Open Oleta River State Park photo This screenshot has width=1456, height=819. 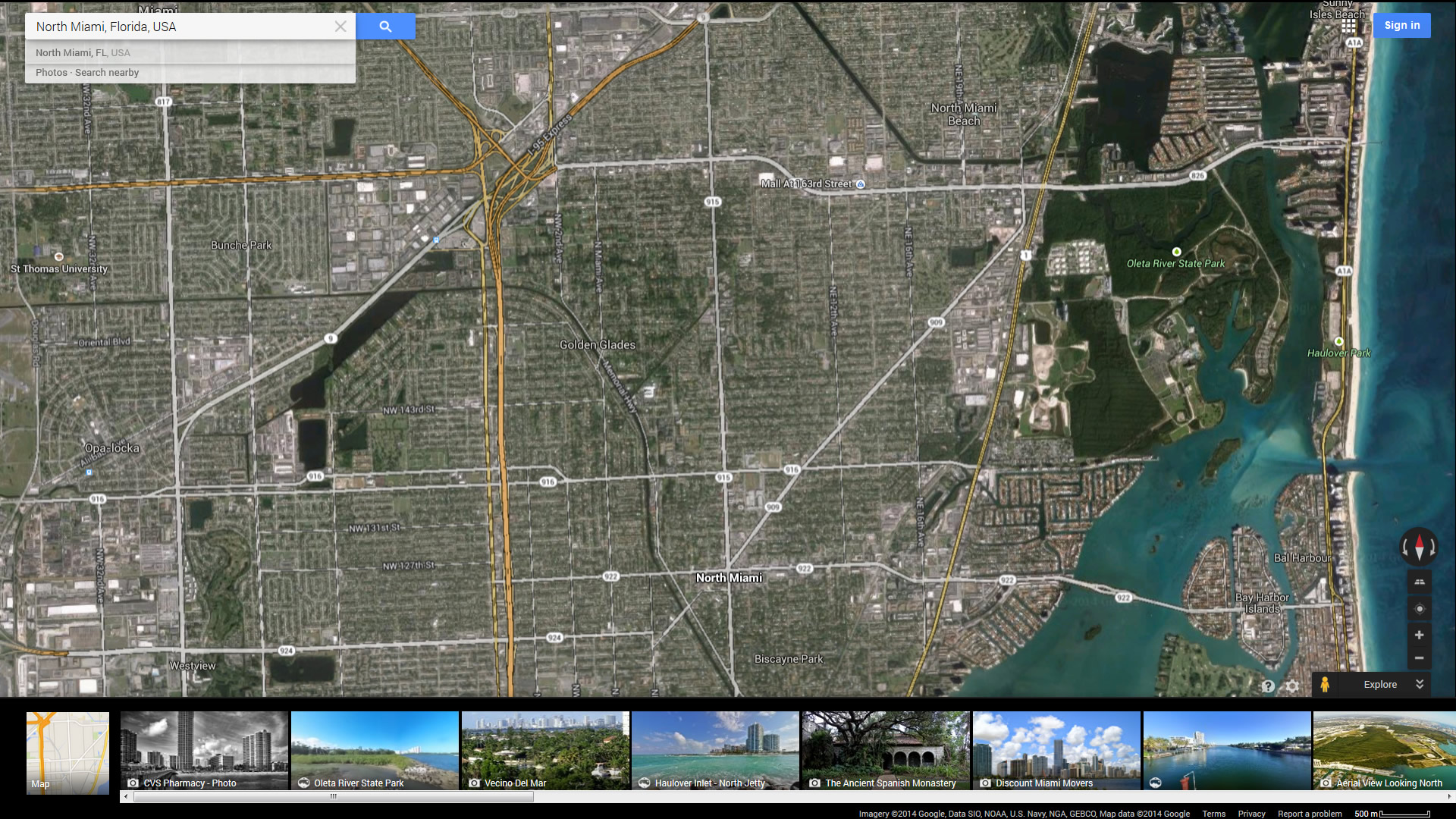[375, 751]
